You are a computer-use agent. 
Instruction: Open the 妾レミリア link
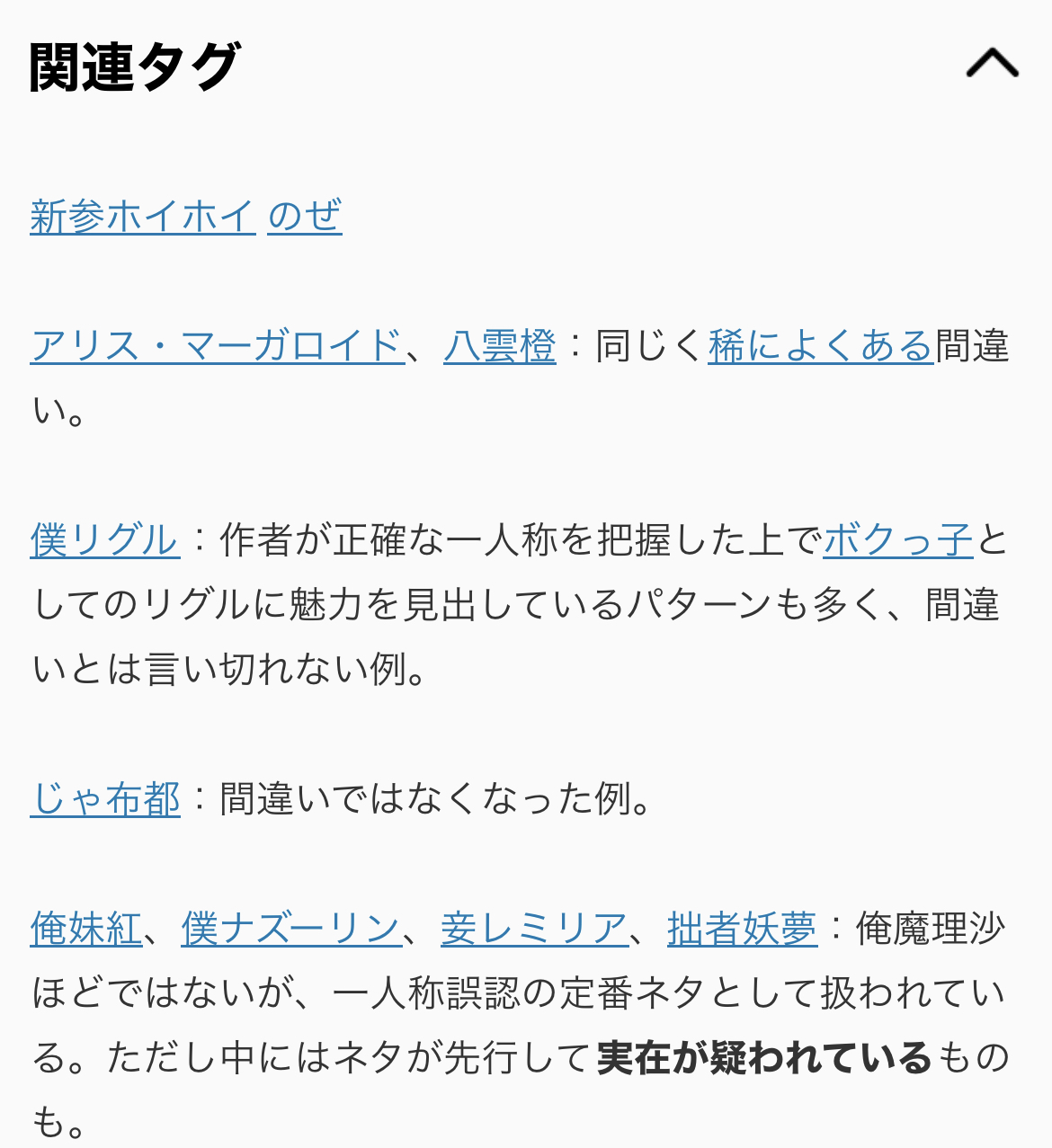pos(534,929)
